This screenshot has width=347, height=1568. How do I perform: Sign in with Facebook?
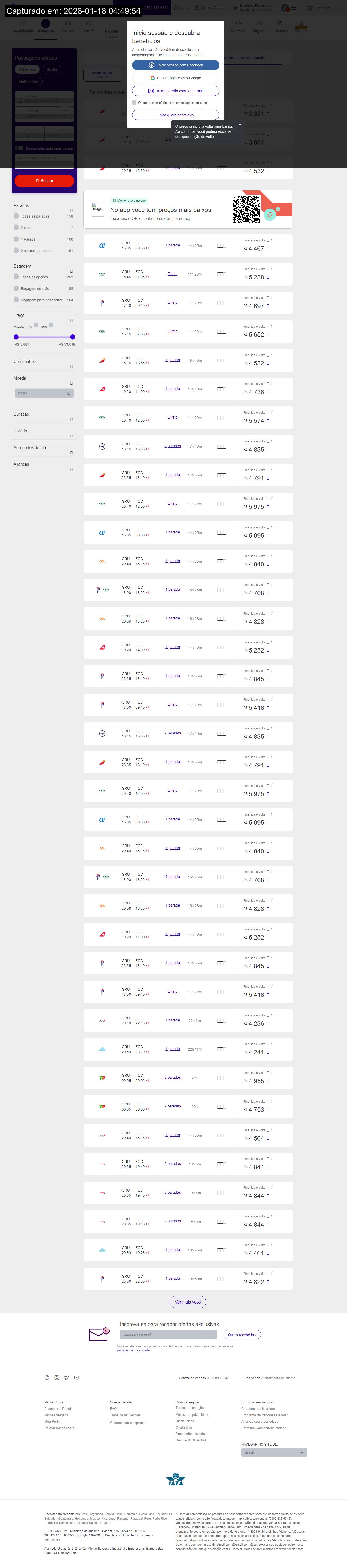(x=175, y=65)
